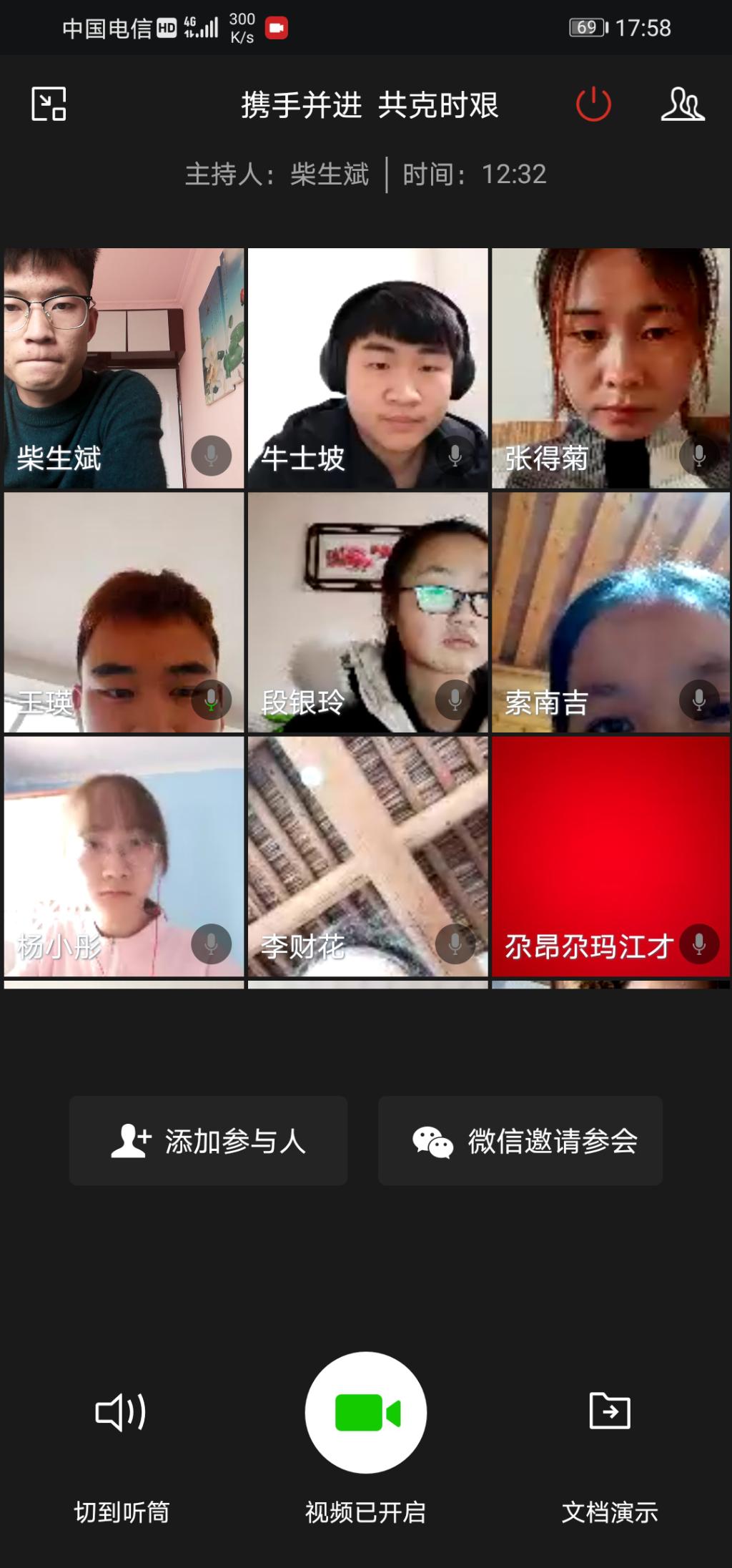The height and width of the screenshot is (1568, 732).
Task: Open 杨小彤's video tile
Action: (124, 856)
